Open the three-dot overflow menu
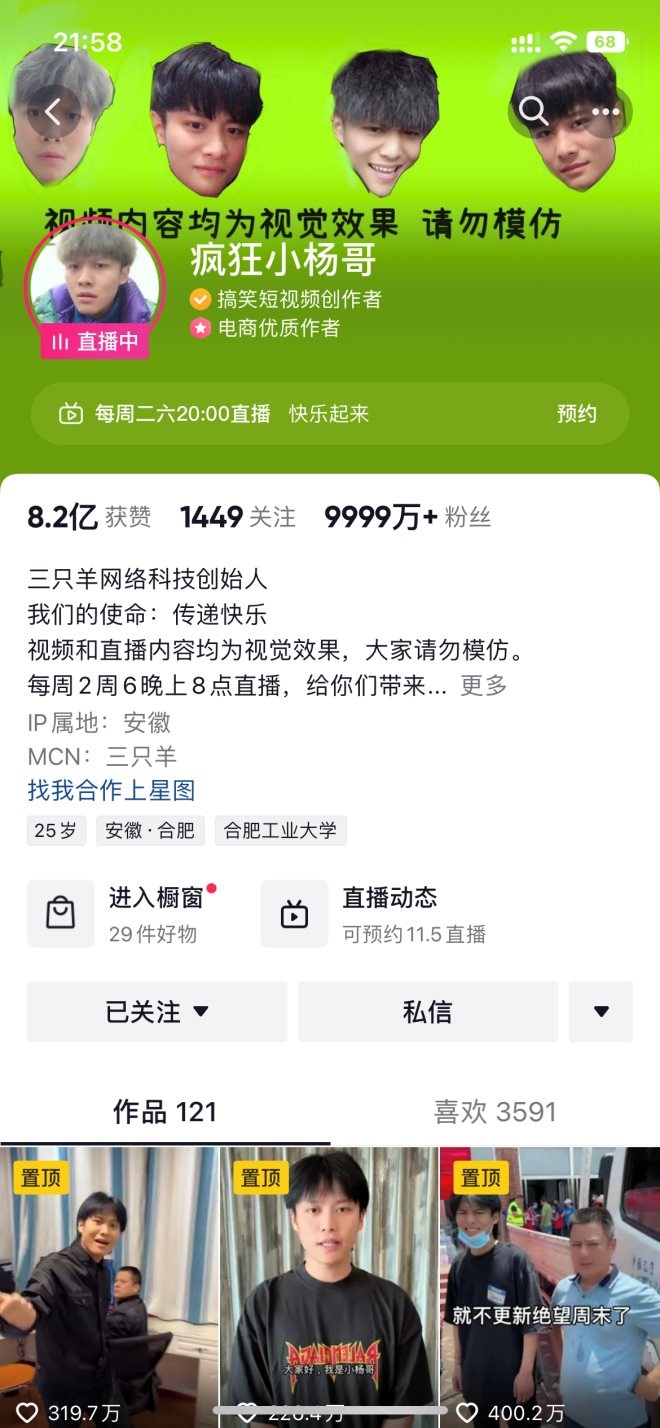Viewport: 660px width, 1428px height. (606, 111)
